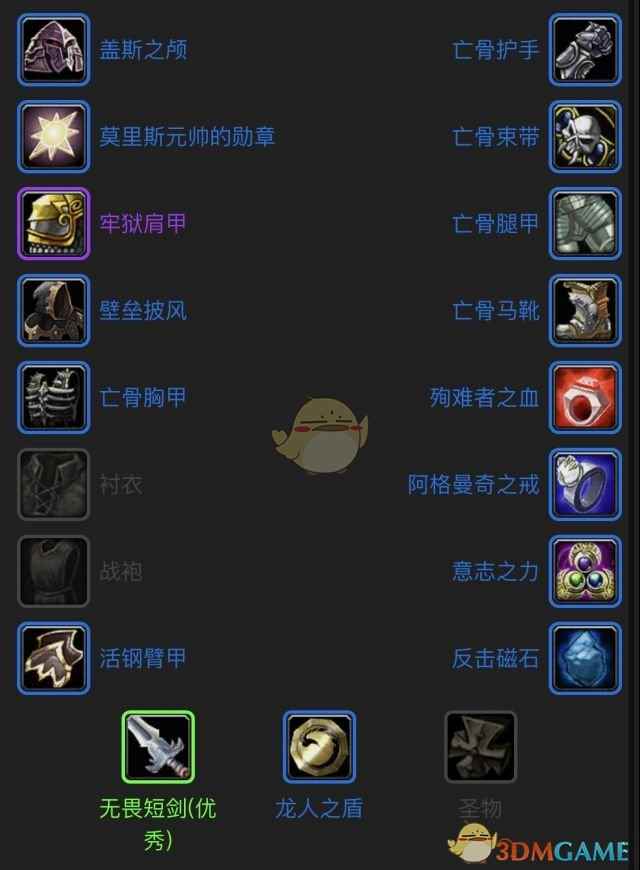Select the 牢狱肩甲 shoulder item
Viewport: 640px width, 870px height.
pos(54,223)
